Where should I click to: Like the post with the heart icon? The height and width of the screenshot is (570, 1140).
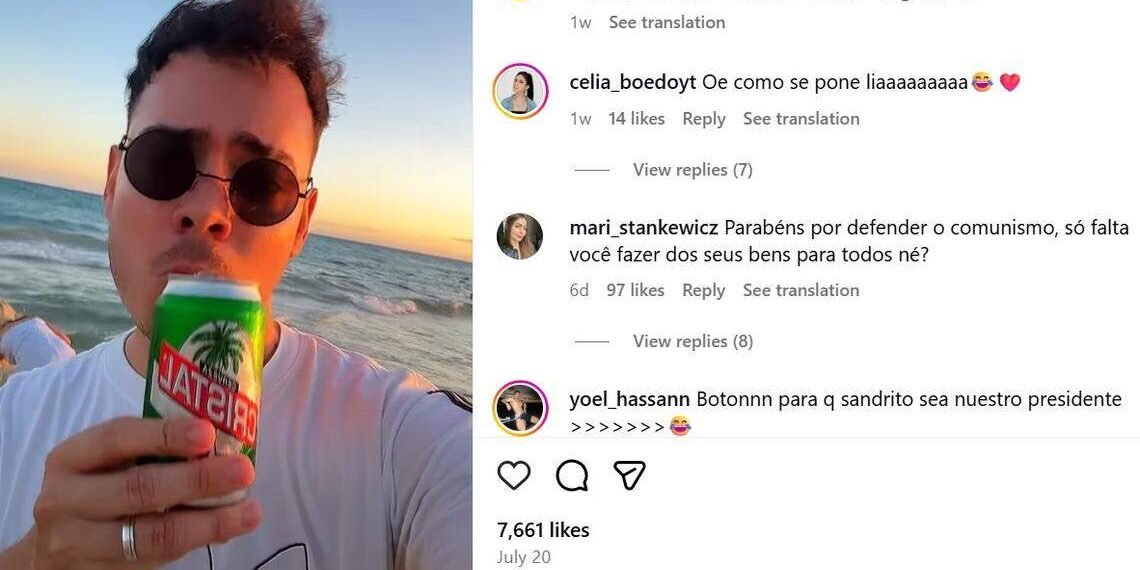pos(514,475)
